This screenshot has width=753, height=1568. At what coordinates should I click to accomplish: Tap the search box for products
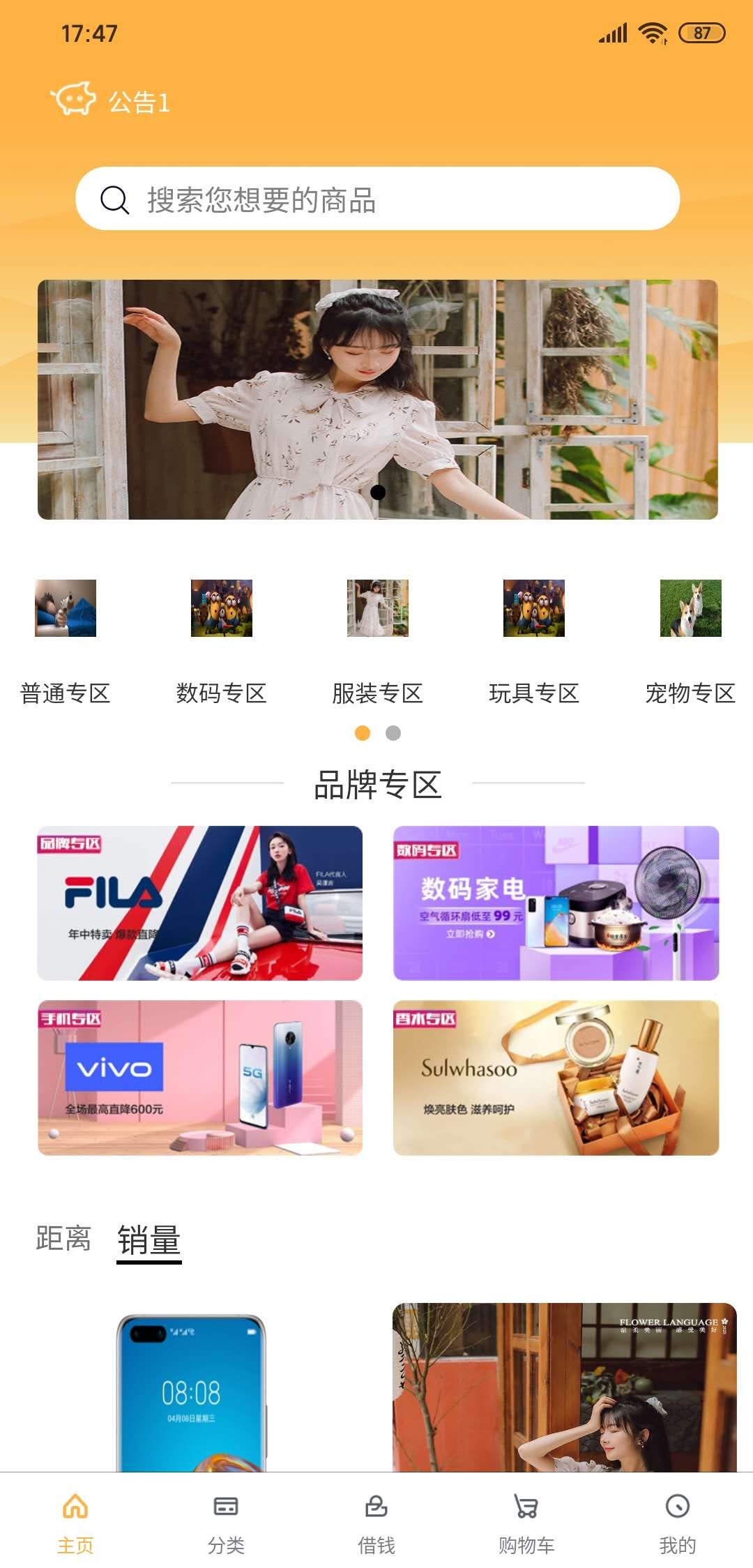point(376,199)
